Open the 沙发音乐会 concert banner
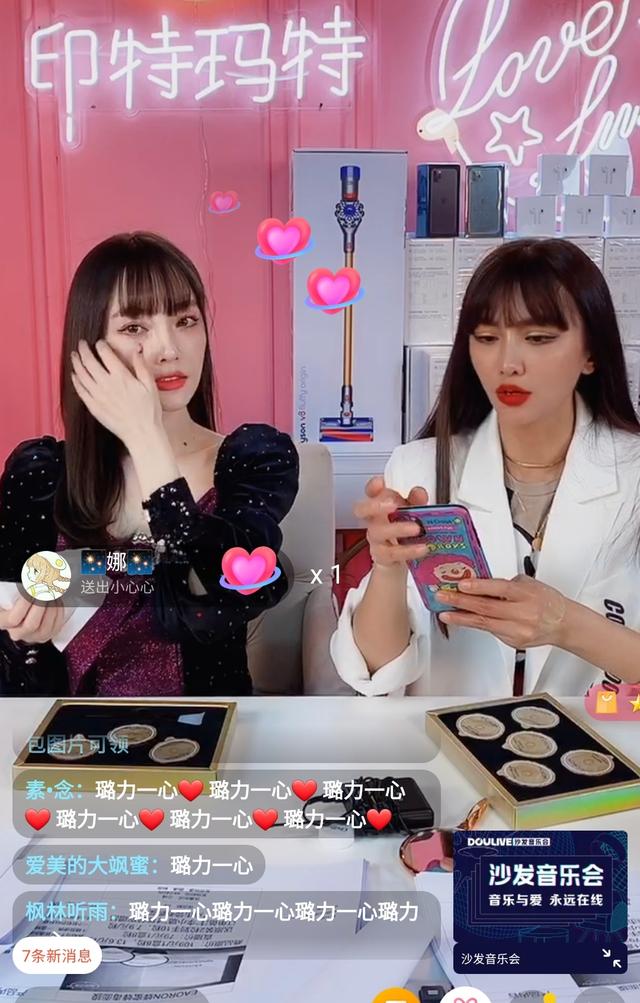 540,886
